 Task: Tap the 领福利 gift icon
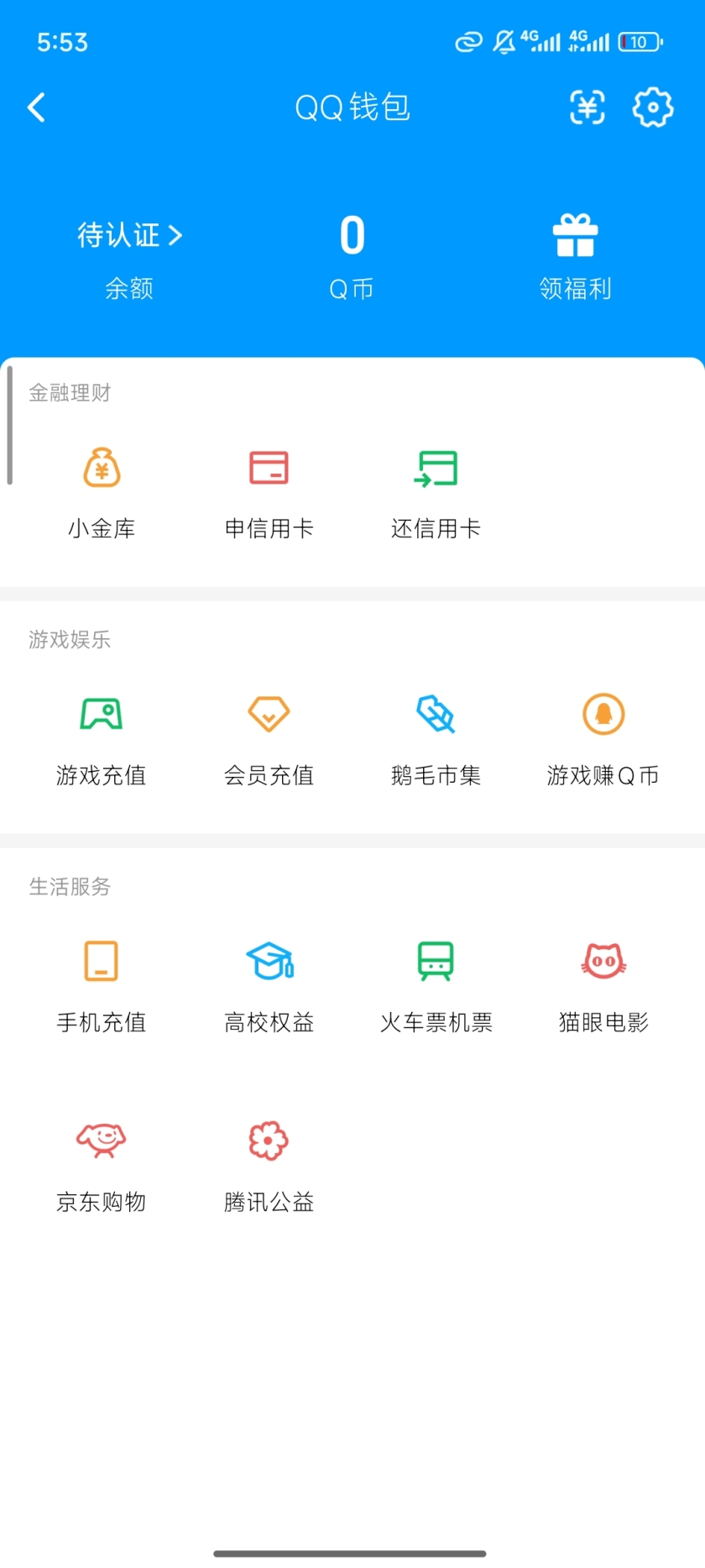[x=576, y=252]
